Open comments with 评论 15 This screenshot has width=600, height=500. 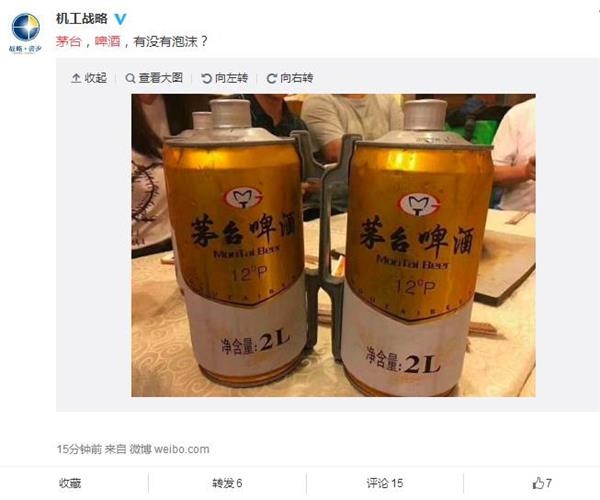coord(384,483)
